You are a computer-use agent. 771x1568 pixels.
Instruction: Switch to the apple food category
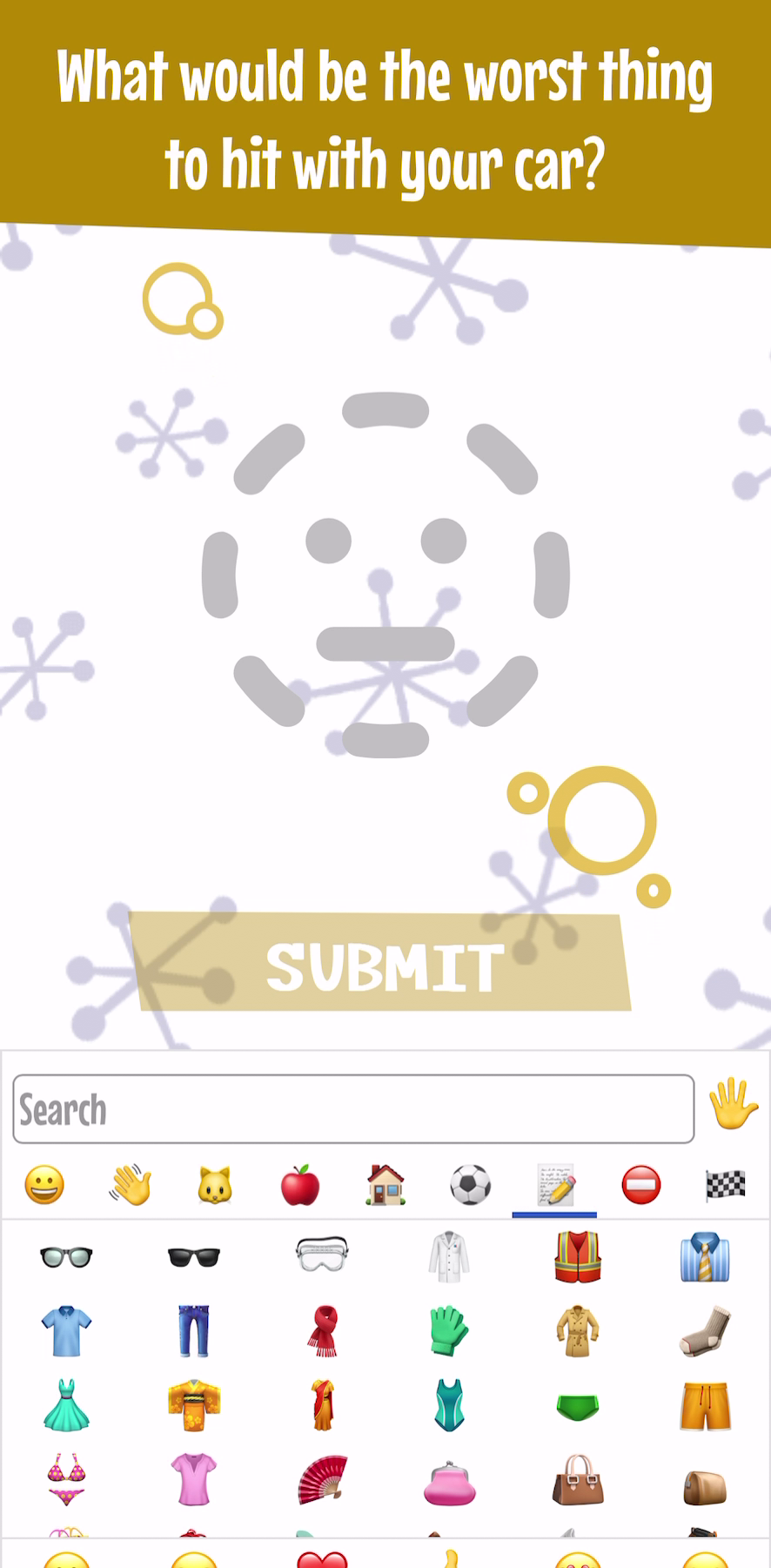point(300,1186)
